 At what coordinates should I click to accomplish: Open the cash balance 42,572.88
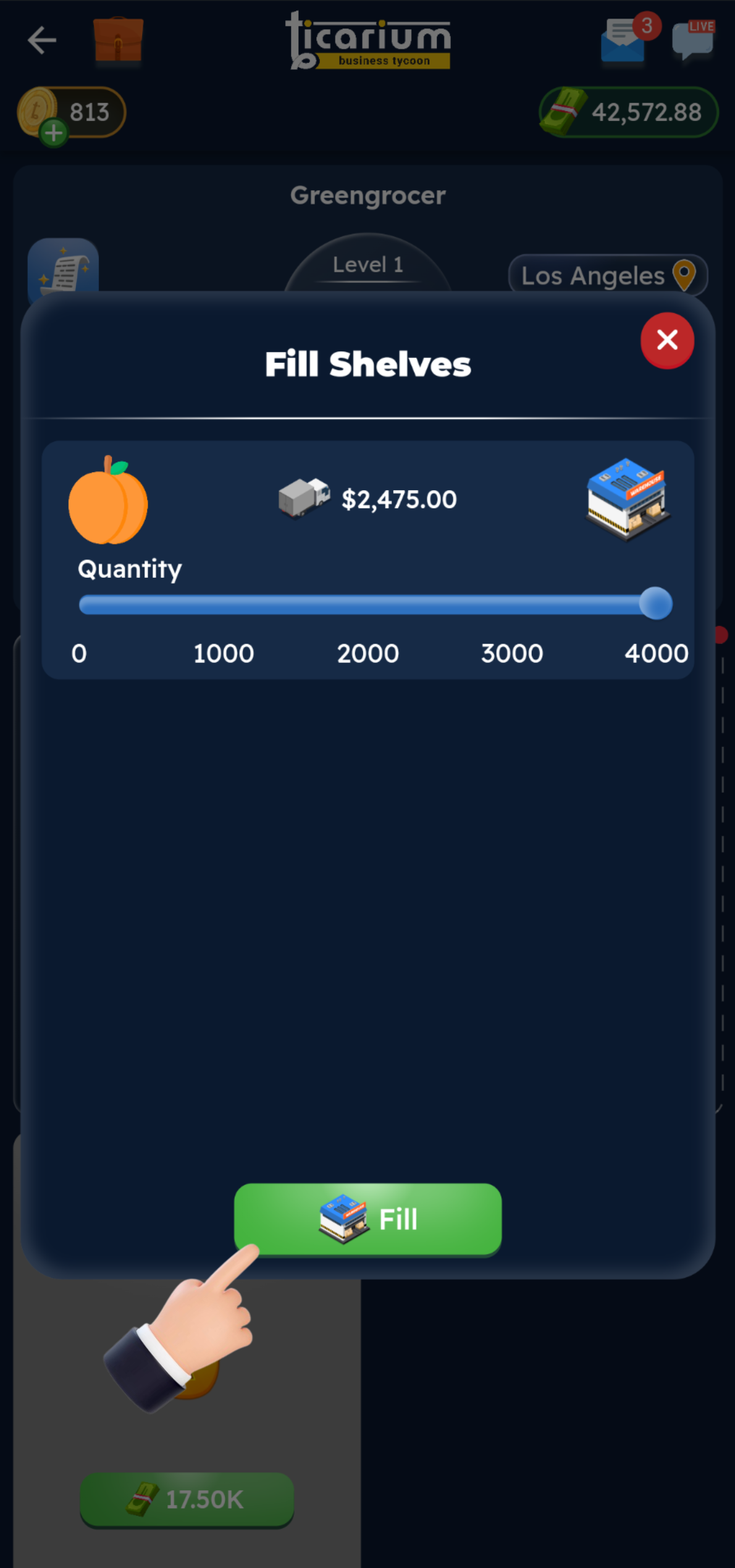tap(629, 112)
